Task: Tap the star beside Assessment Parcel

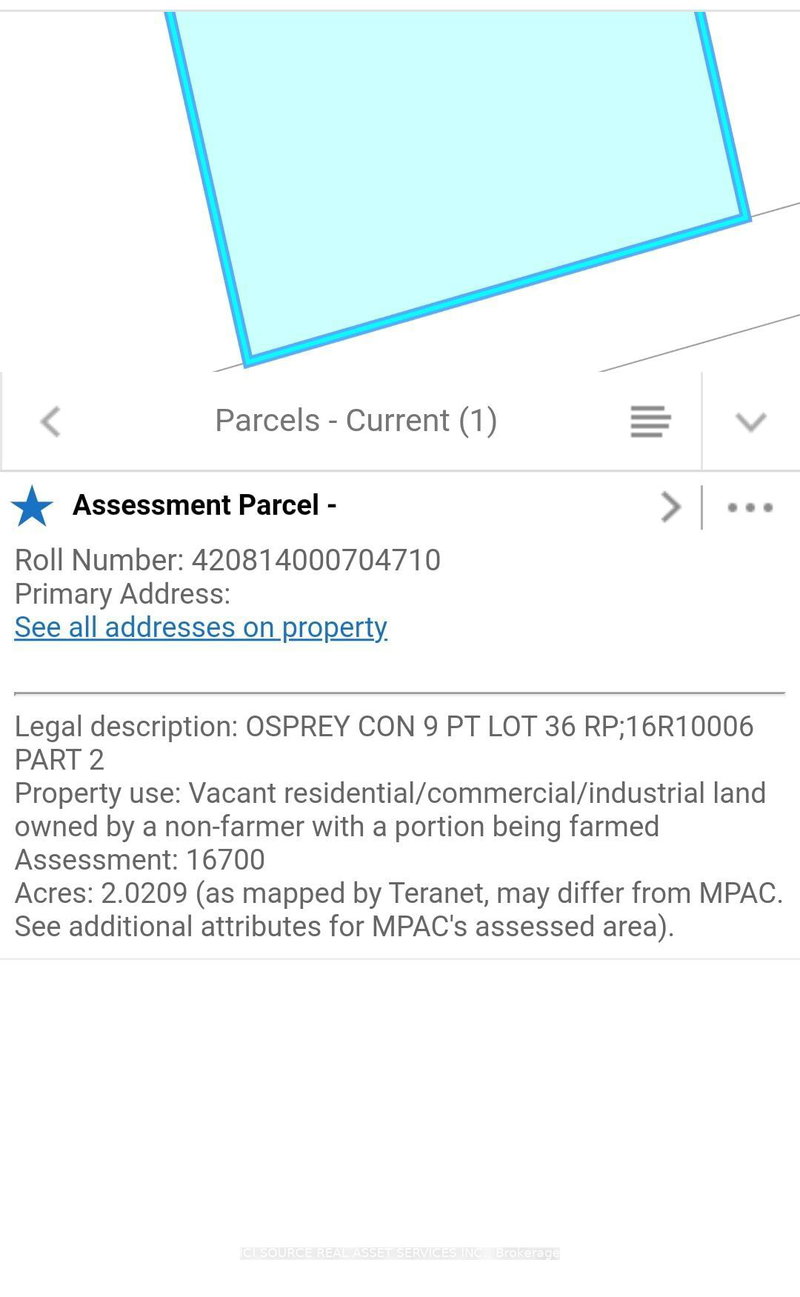Action: pyautogui.click(x=32, y=507)
